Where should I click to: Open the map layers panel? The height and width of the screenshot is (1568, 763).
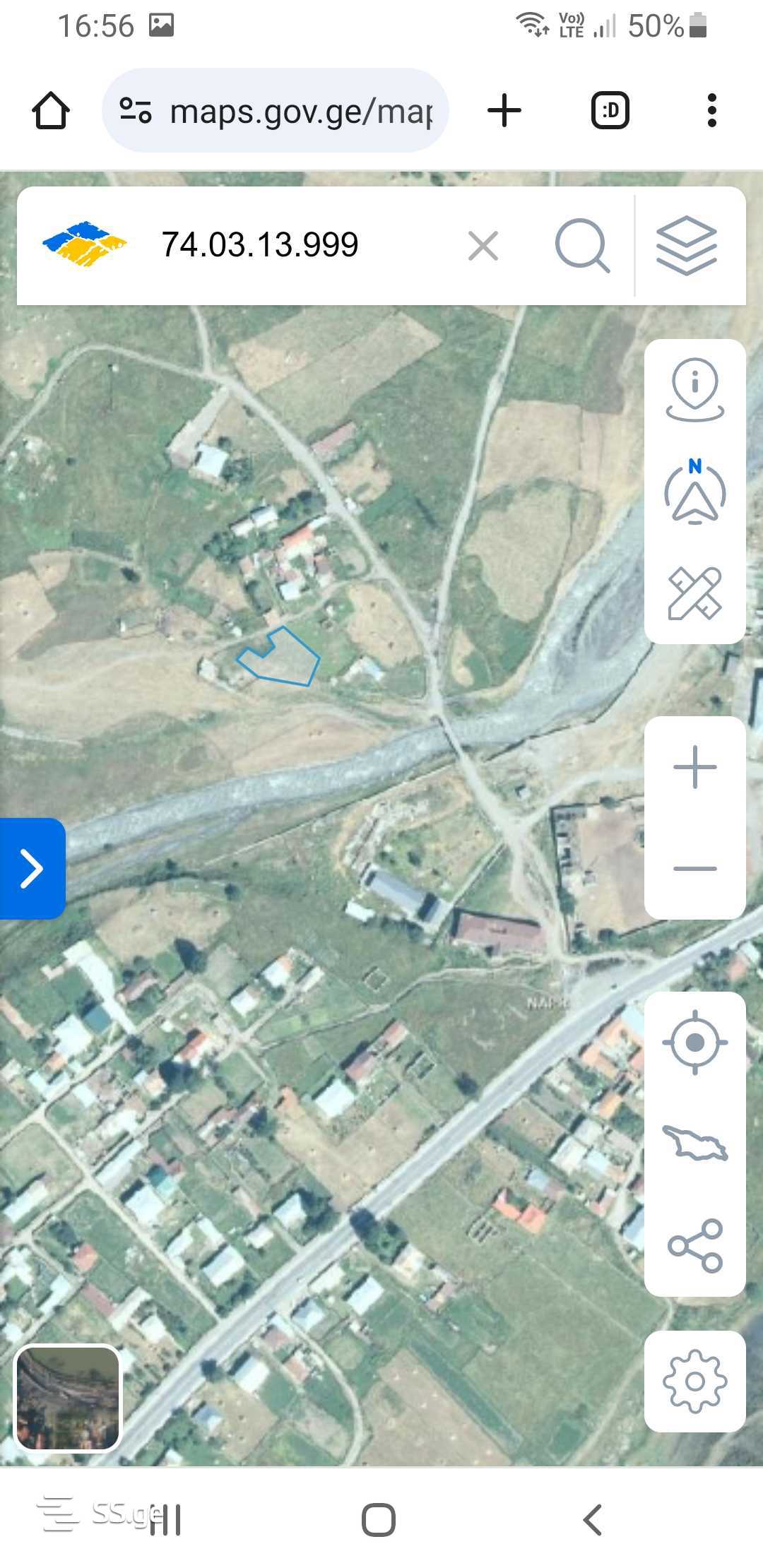(x=687, y=246)
